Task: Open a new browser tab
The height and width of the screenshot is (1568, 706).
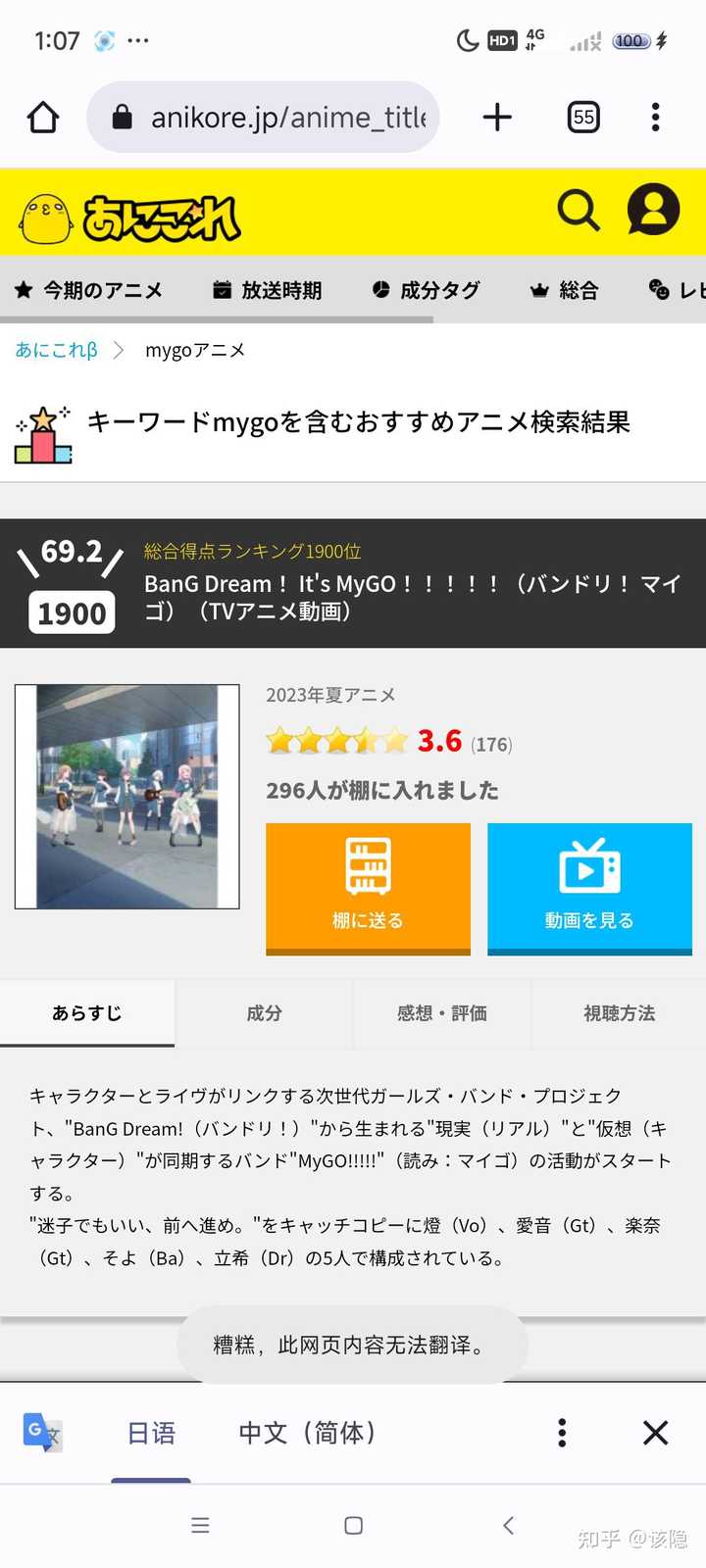Action: pyautogui.click(x=497, y=118)
